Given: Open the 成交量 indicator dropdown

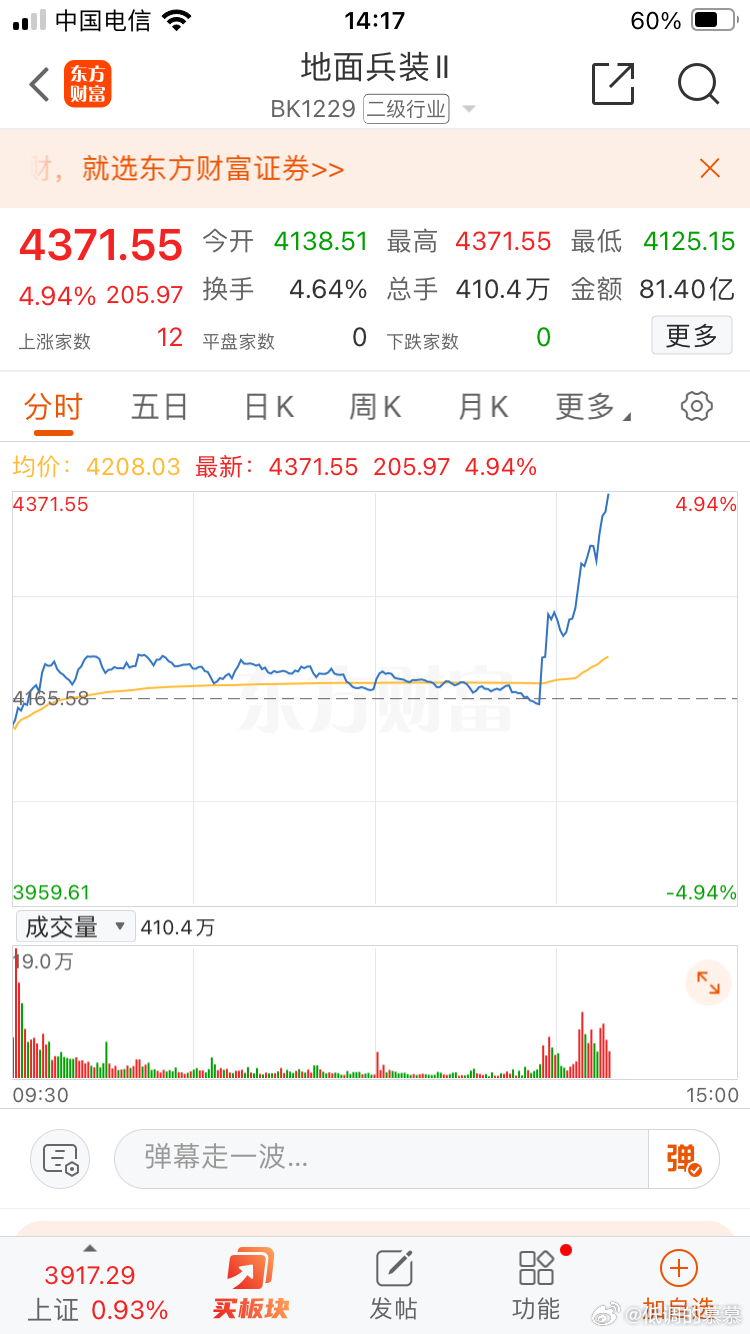Looking at the screenshot, I should (74, 926).
